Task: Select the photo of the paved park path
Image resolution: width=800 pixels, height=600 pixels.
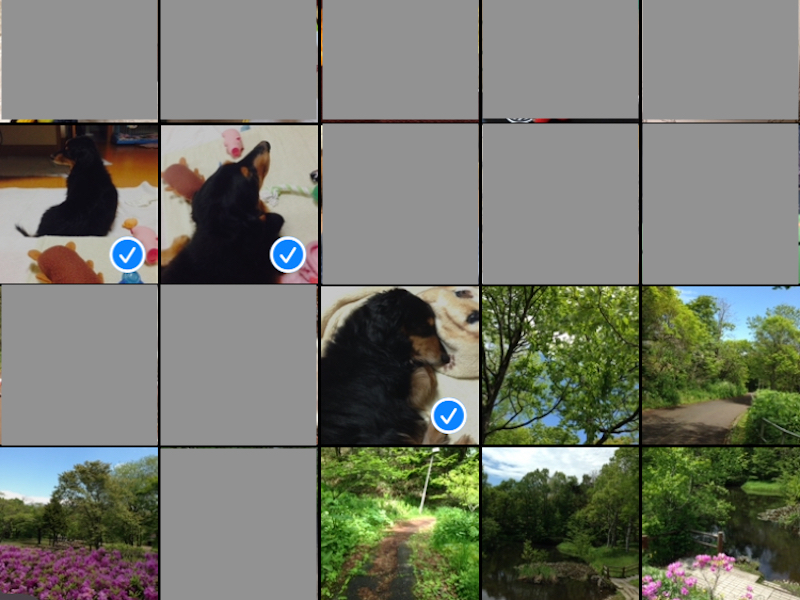Action: [720, 365]
